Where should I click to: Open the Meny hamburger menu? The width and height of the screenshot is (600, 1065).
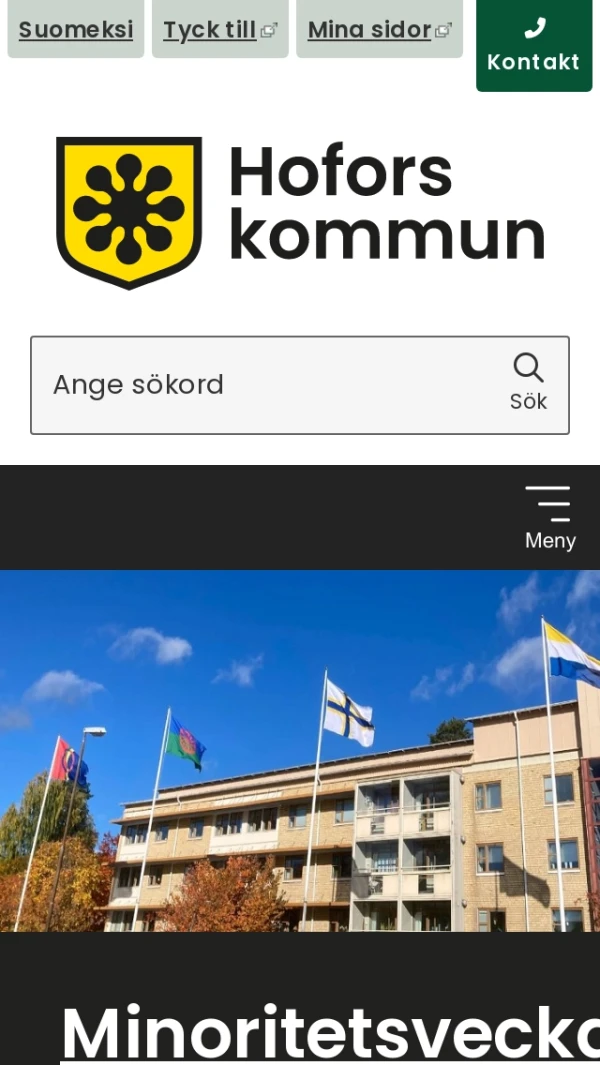pyautogui.click(x=549, y=517)
